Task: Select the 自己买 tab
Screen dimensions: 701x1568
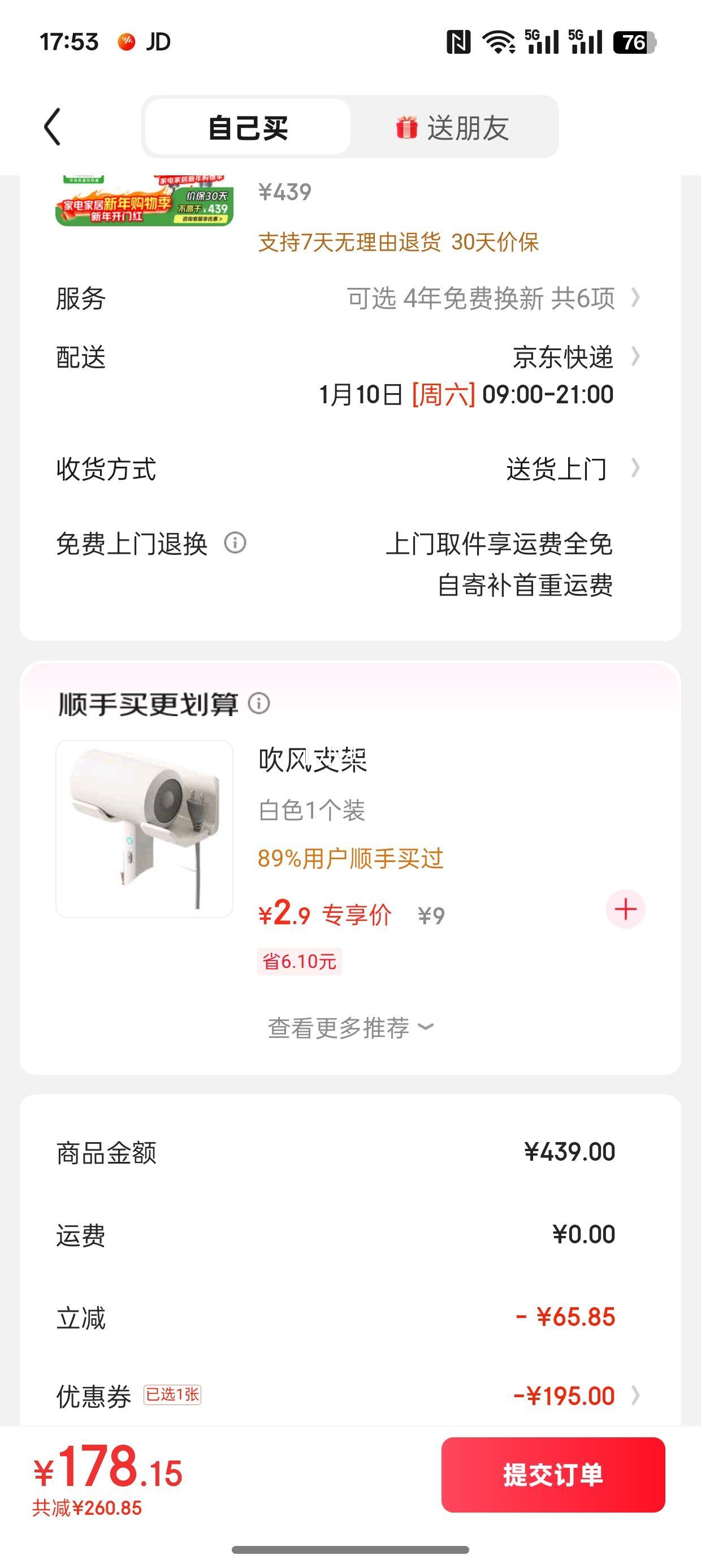Action: [x=248, y=128]
